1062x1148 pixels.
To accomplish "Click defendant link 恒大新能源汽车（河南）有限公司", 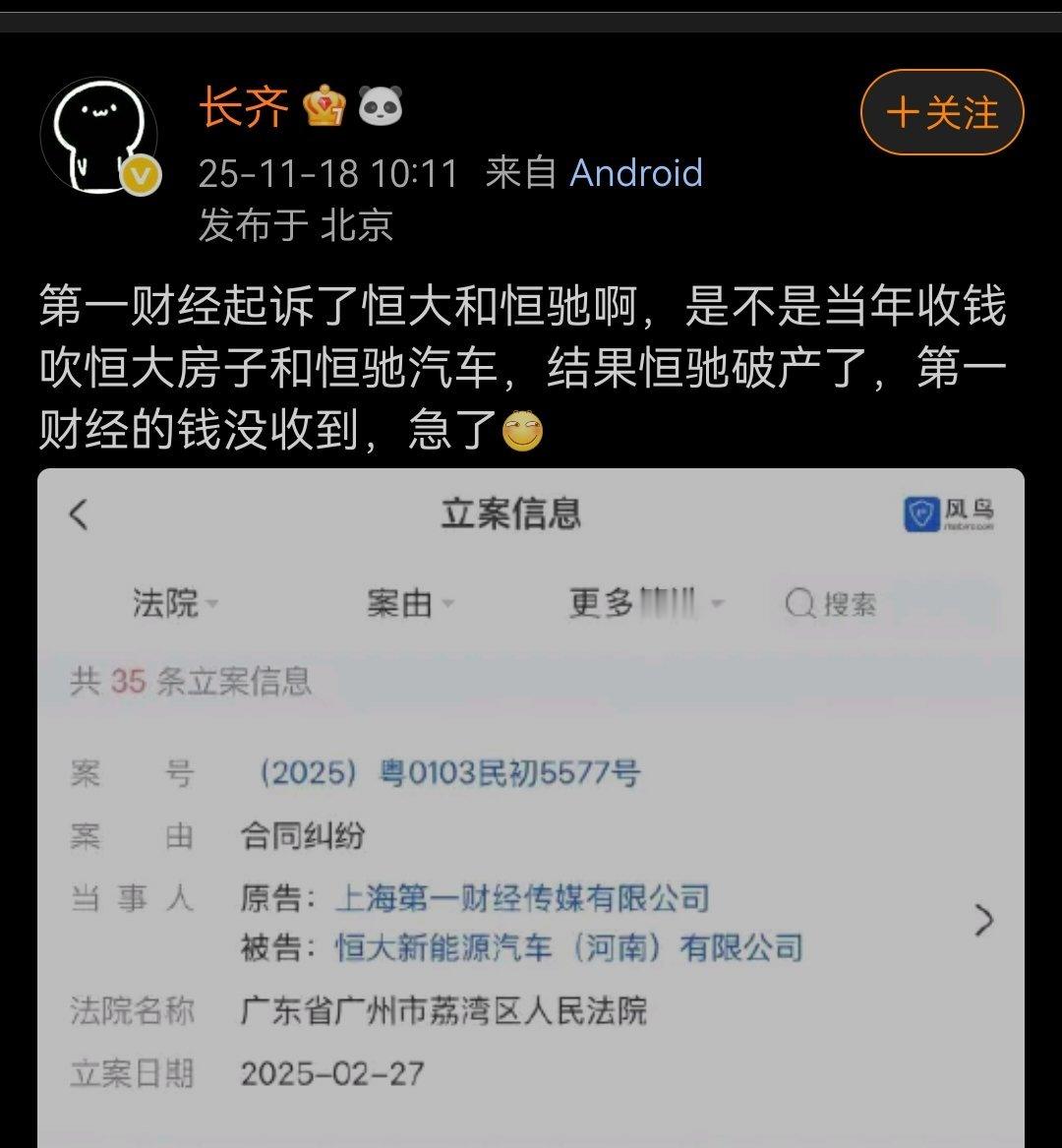I will (570, 948).
